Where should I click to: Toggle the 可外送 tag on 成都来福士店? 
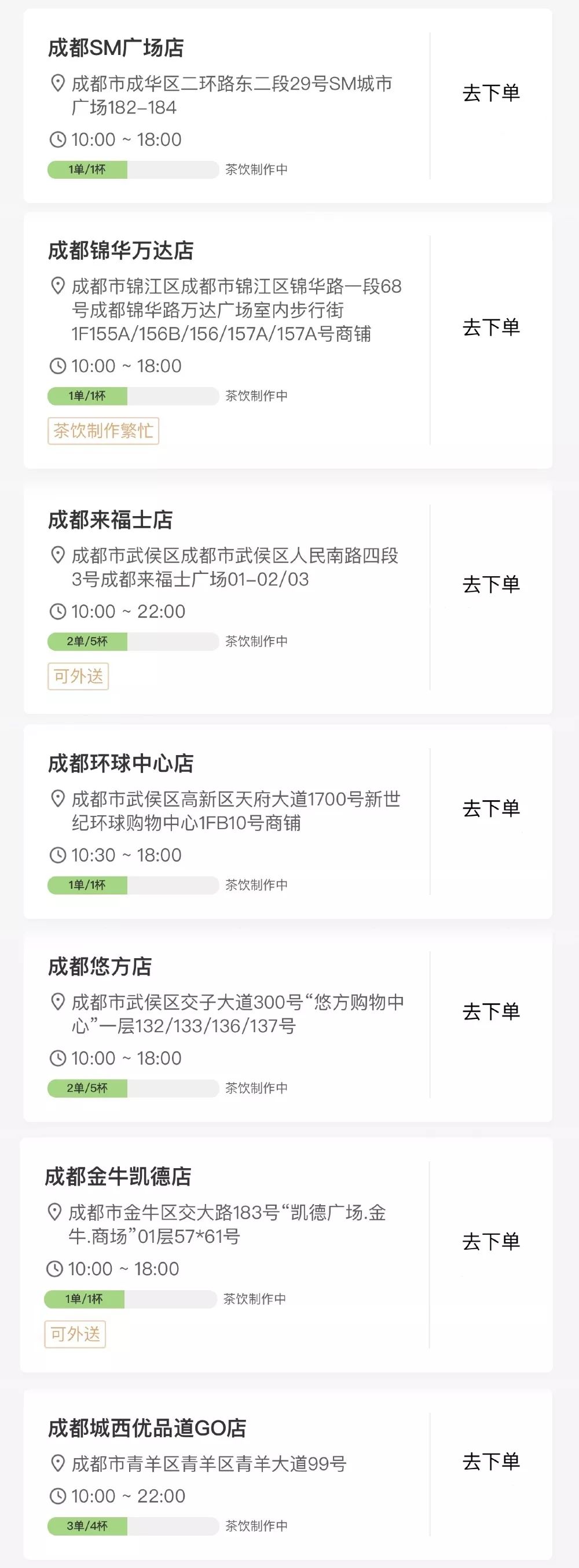click(x=79, y=676)
